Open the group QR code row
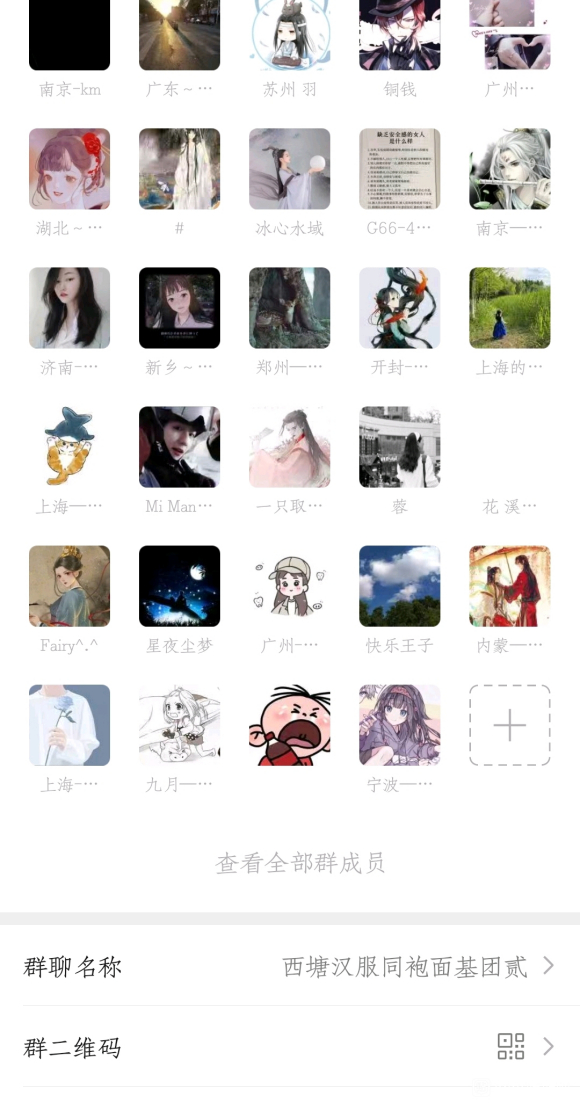The width and height of the screenshot is (580, 1103). click(290, 1047)
